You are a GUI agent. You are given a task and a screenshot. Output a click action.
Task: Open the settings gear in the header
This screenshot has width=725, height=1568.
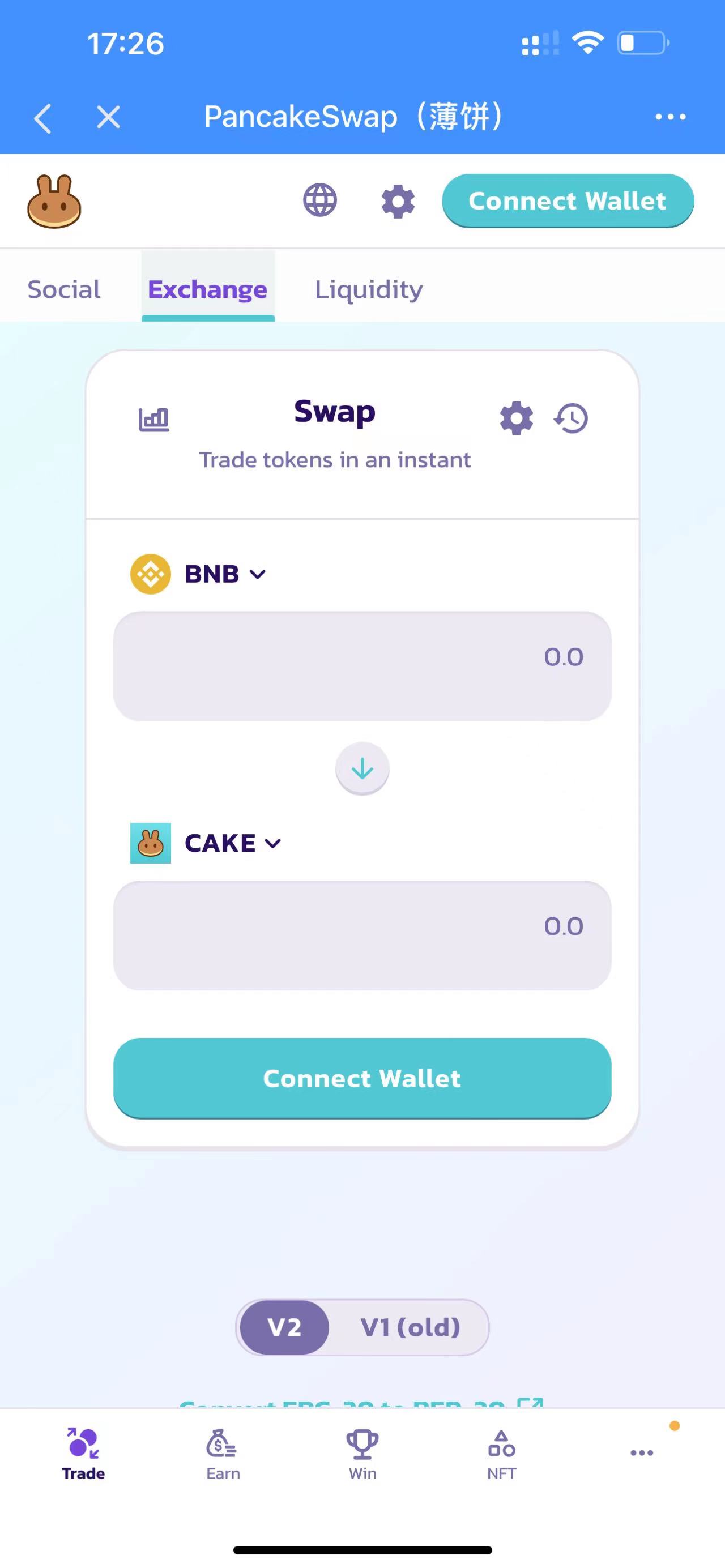(398, 202)
